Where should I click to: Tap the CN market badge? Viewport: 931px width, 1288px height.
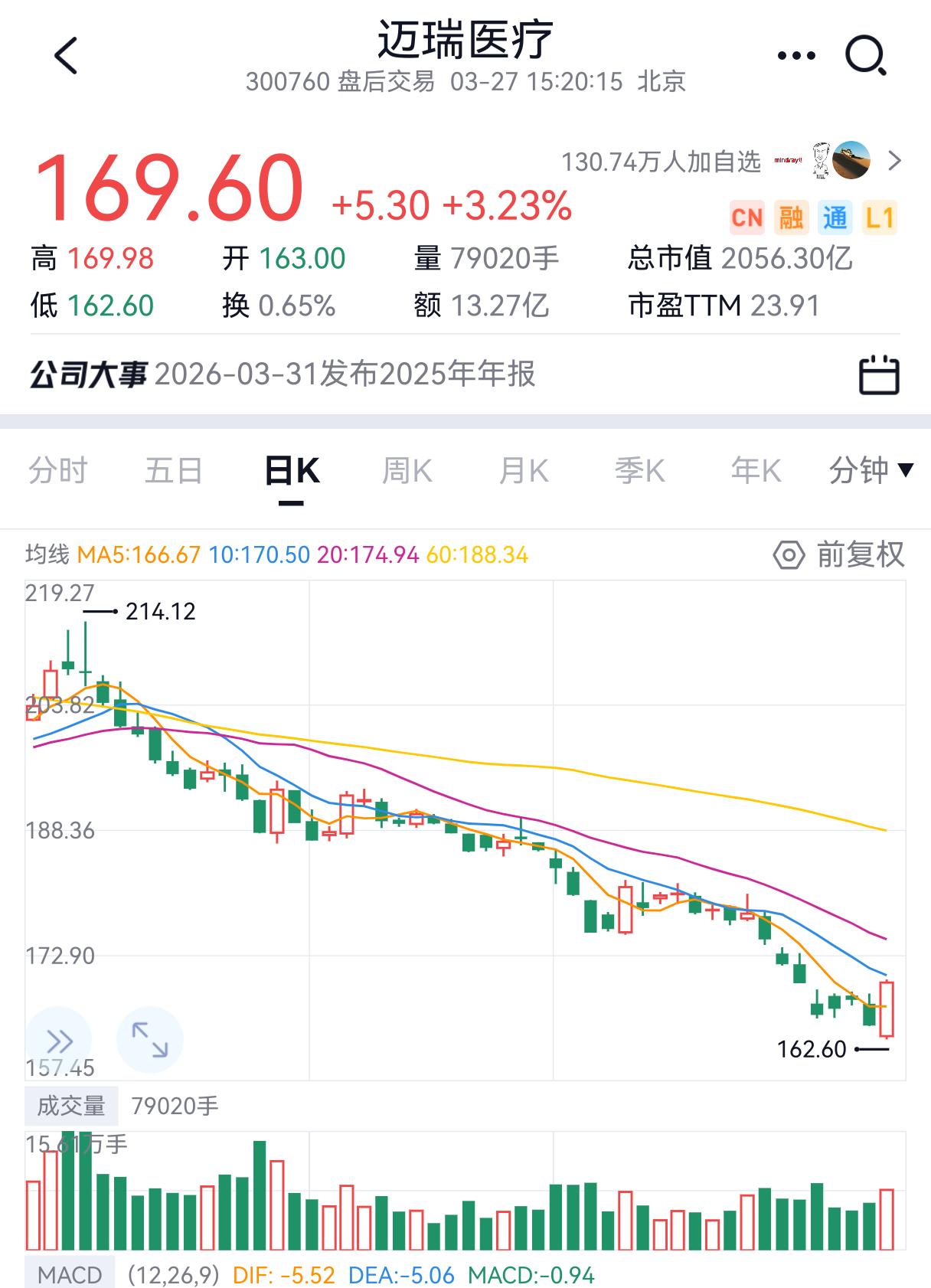tap(746, 218)
